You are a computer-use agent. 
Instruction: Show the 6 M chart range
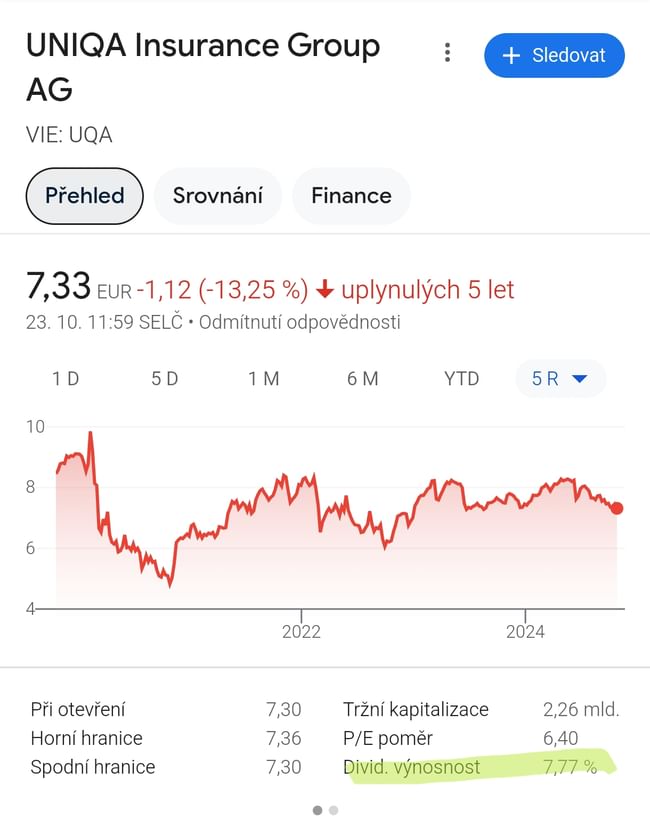363,379
